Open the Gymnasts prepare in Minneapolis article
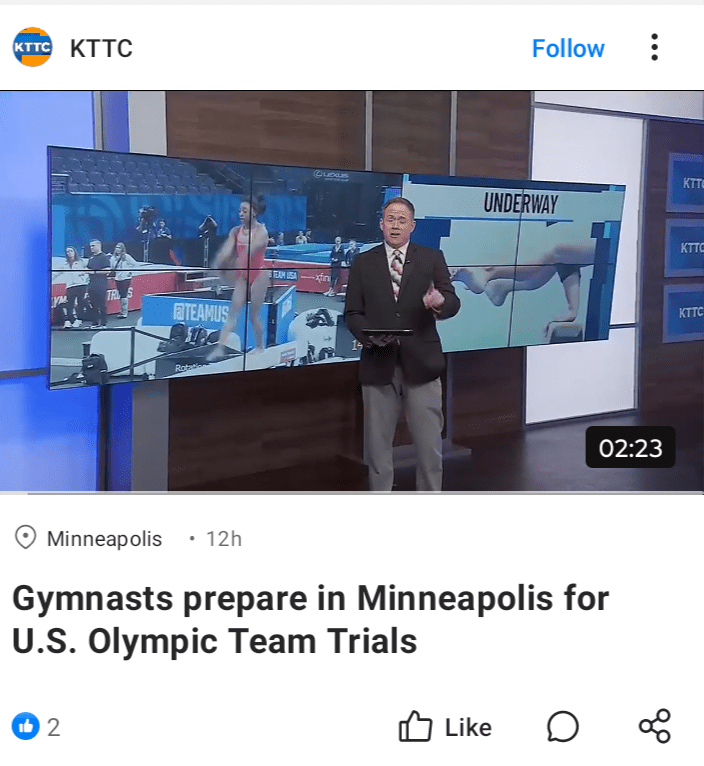The height and width of the screenshot is (766, 704). tap(310, 619)
